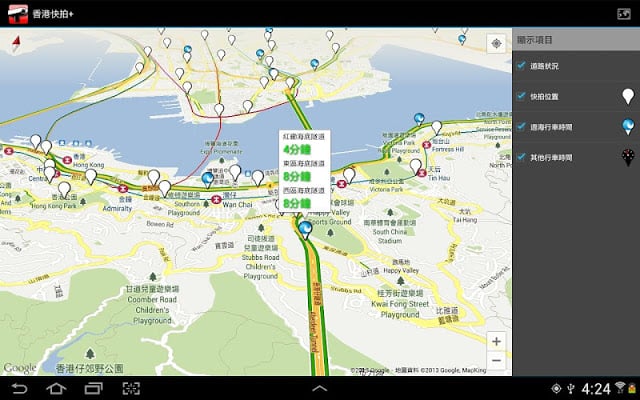The width and height of the screenshot is (640, 400).
Task: Go back with system back button
Action: (22, 387)
